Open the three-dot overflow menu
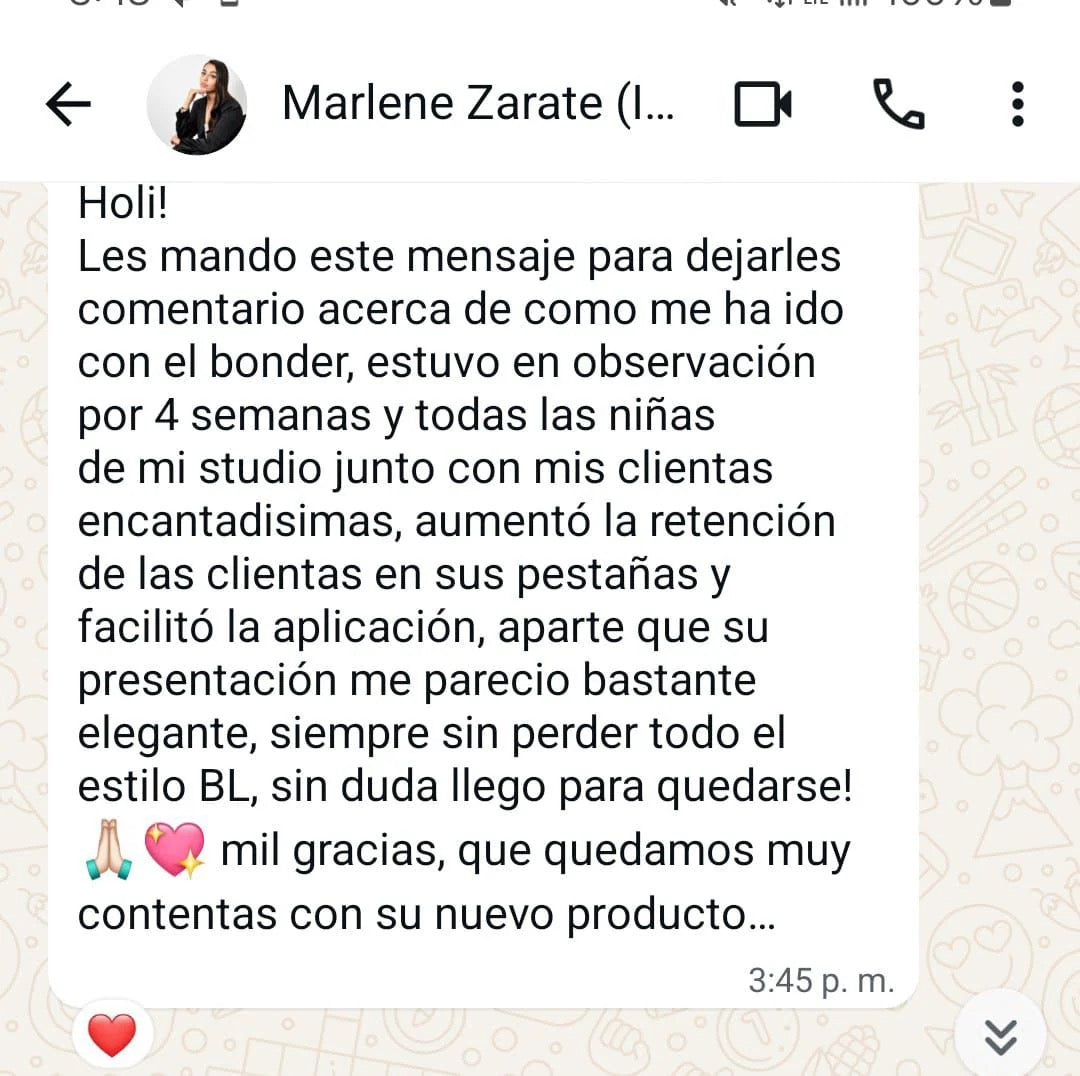Image resolution: width=1080 pixels, height=1076 pixels. (1017, 104)
